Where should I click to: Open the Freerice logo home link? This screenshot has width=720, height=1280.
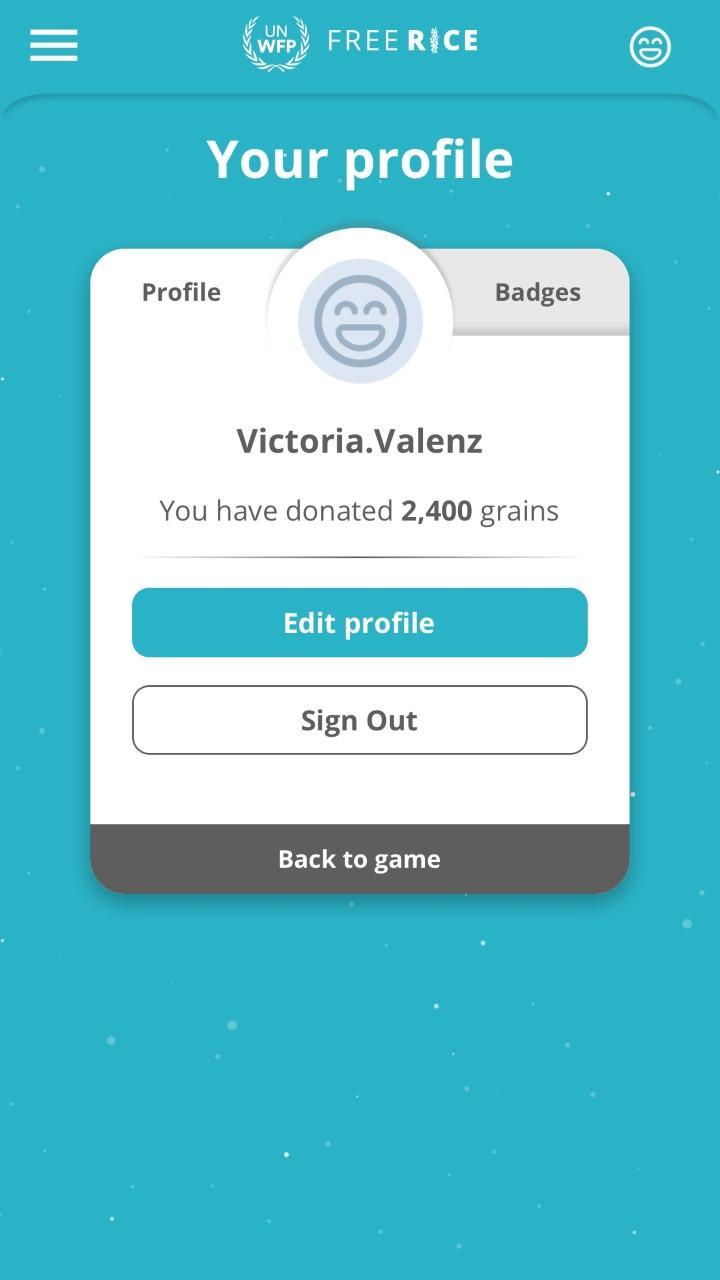[360, 42]
